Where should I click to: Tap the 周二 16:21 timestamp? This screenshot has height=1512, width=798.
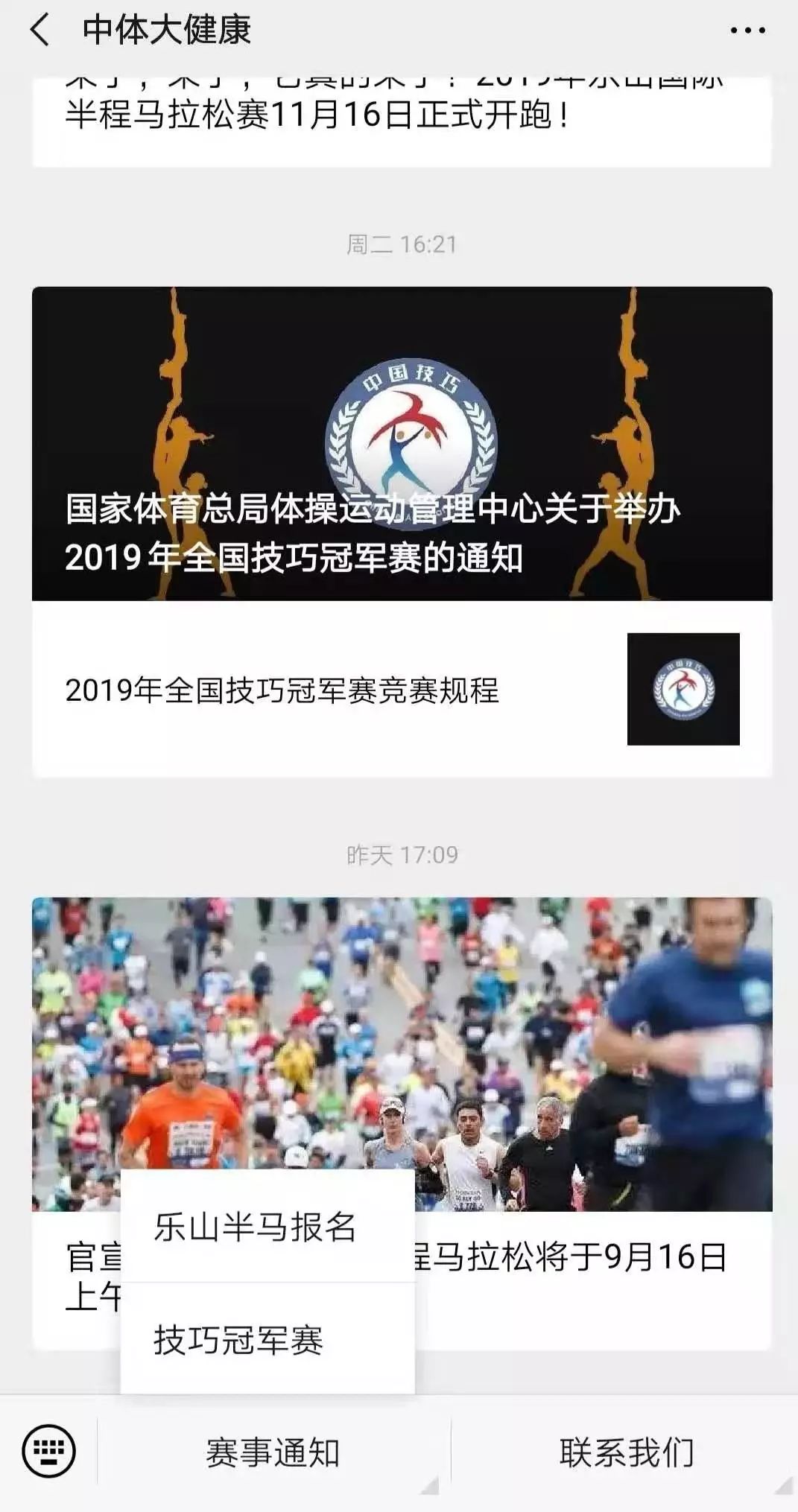click(x=399, y=243)
